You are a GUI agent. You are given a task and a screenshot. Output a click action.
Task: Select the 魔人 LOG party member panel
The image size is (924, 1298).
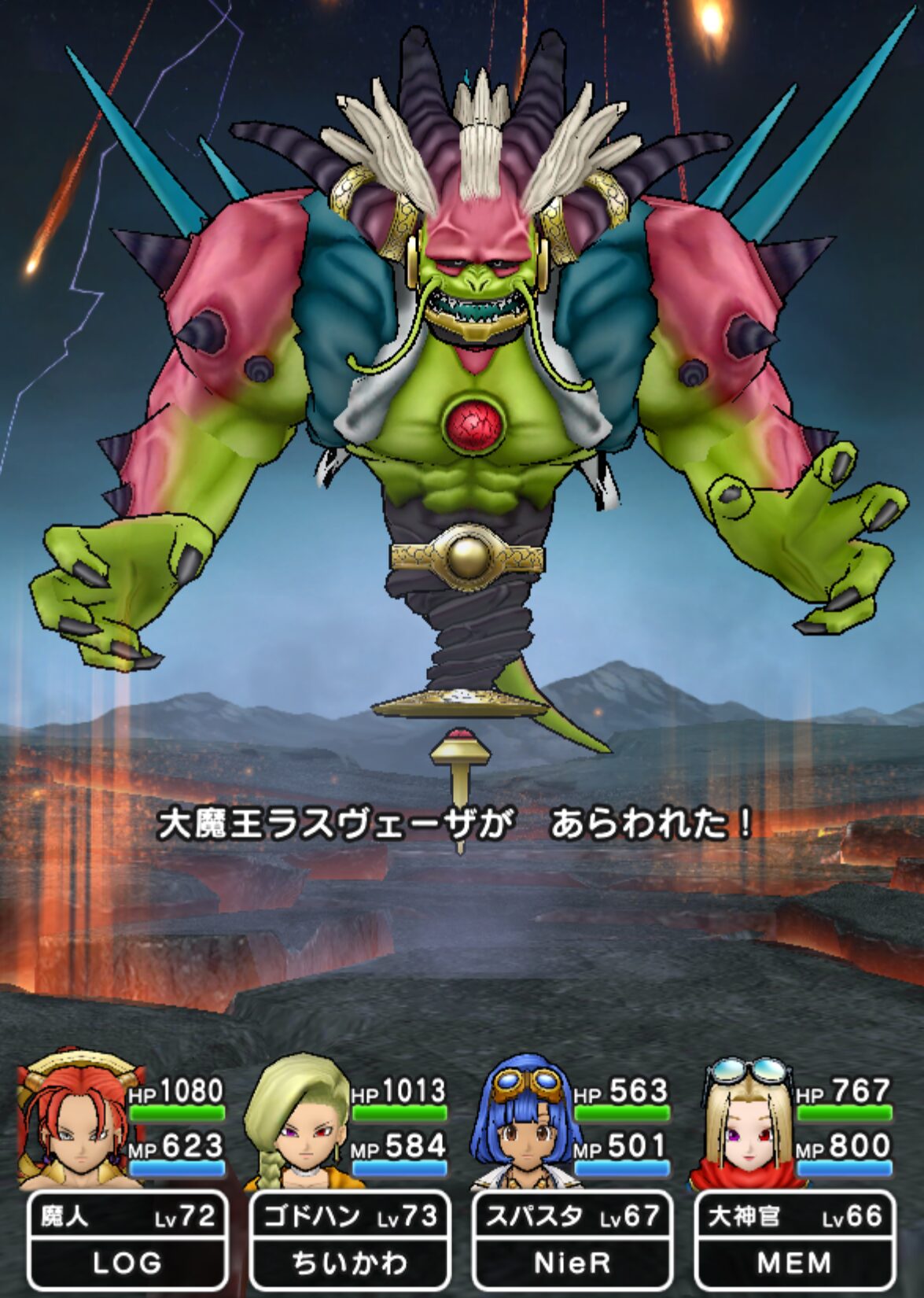tap(127, 1241)
